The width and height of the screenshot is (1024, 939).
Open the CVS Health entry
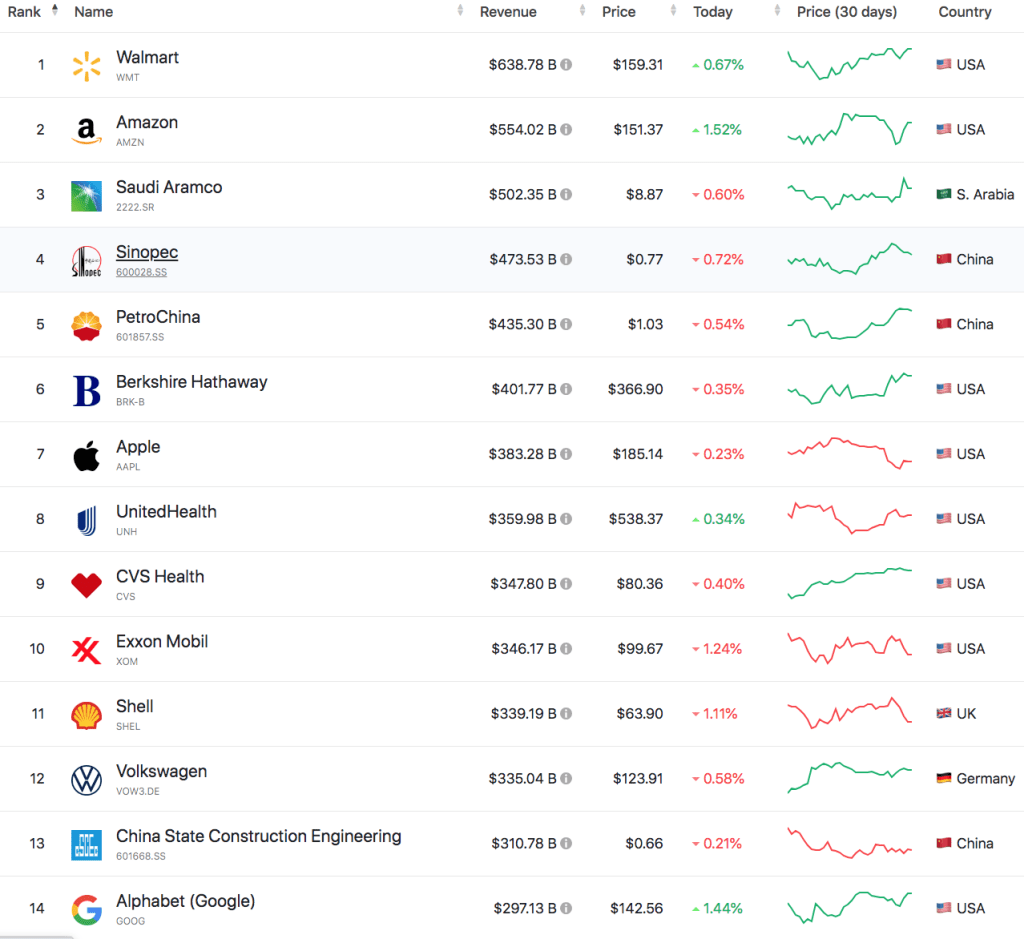point(159,577)
